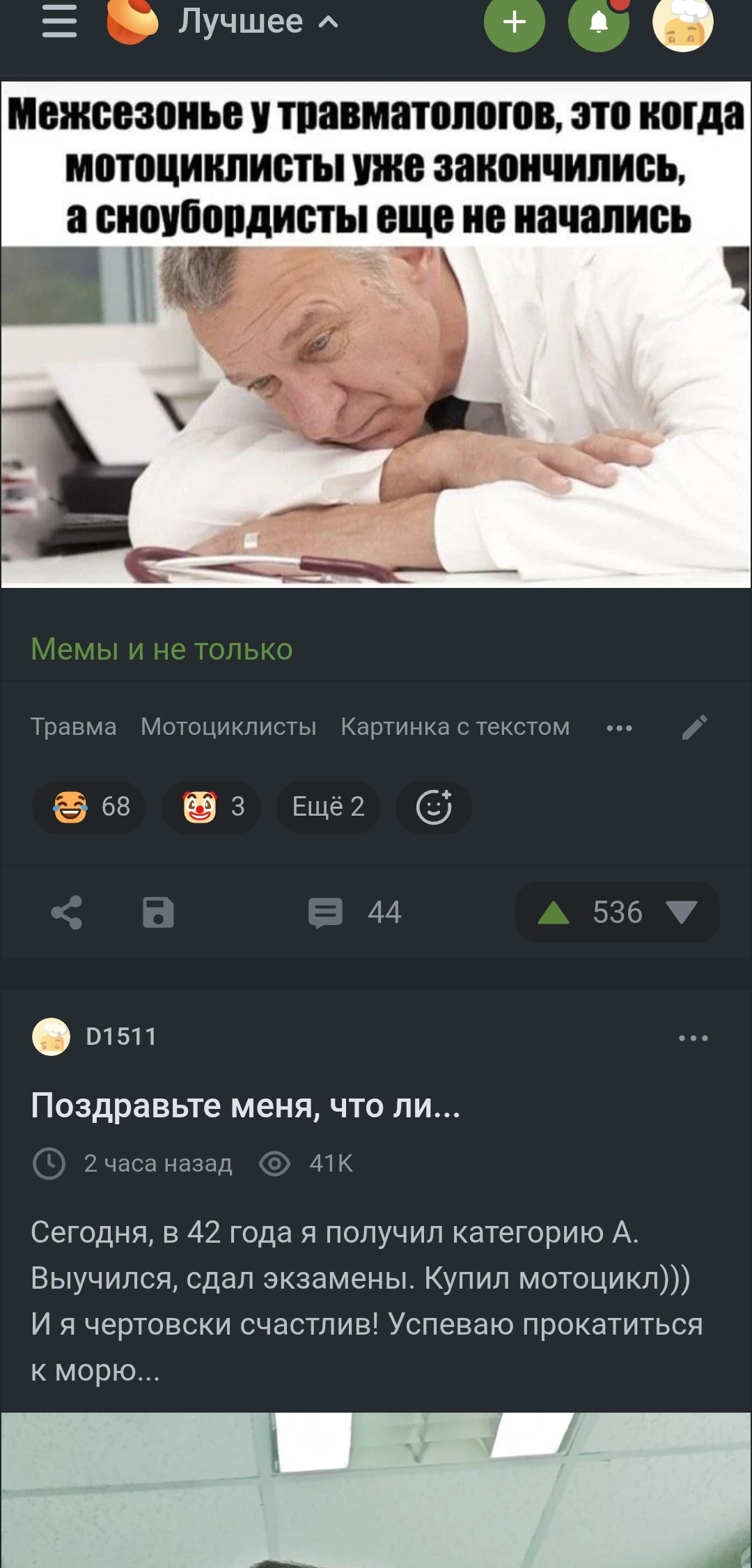Create a new post with plus button
The width and height of the screenshot is (752, 1568).
tap(515, 22)
